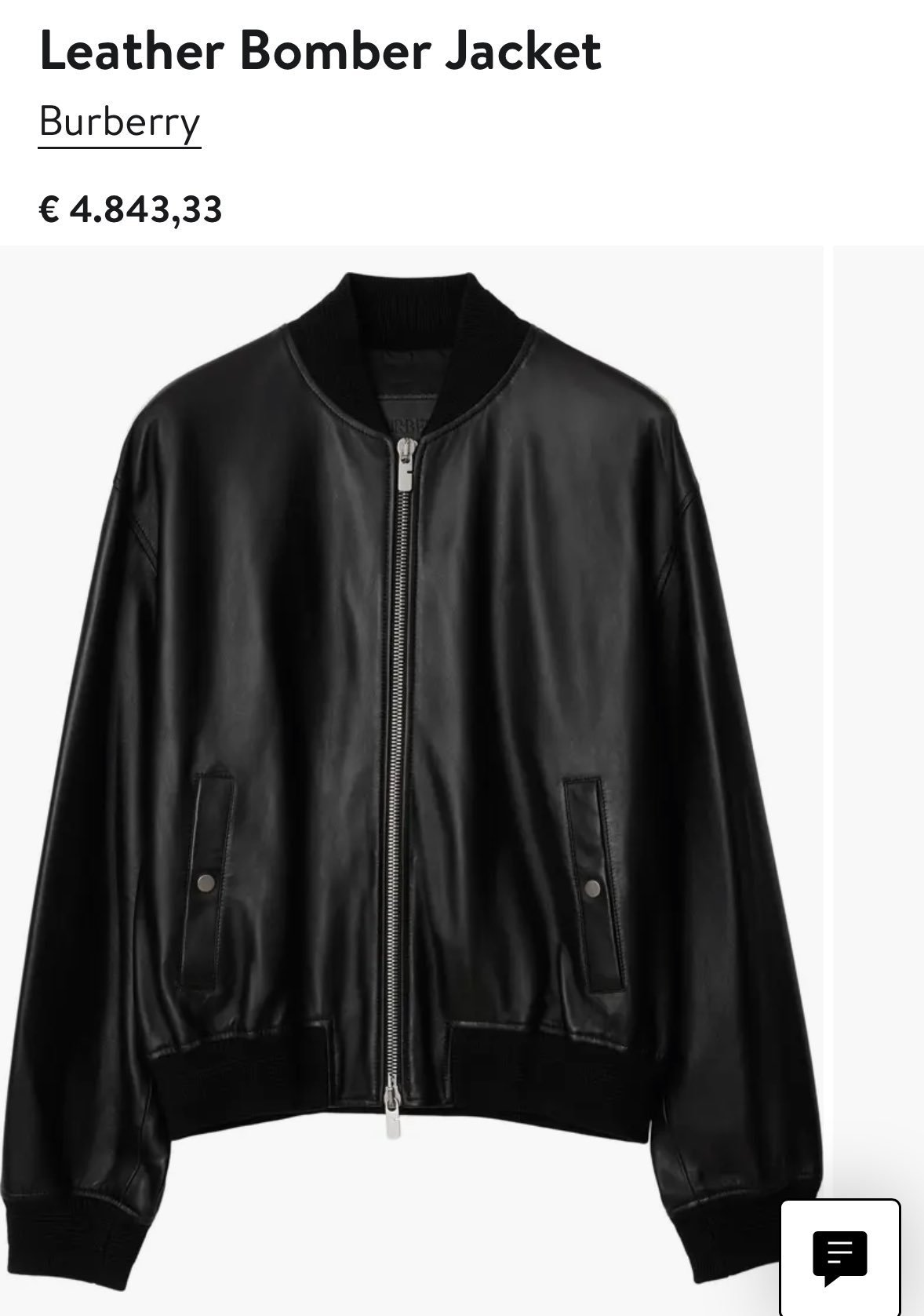Open the Burberry brand link

click(x=119, y=122)
